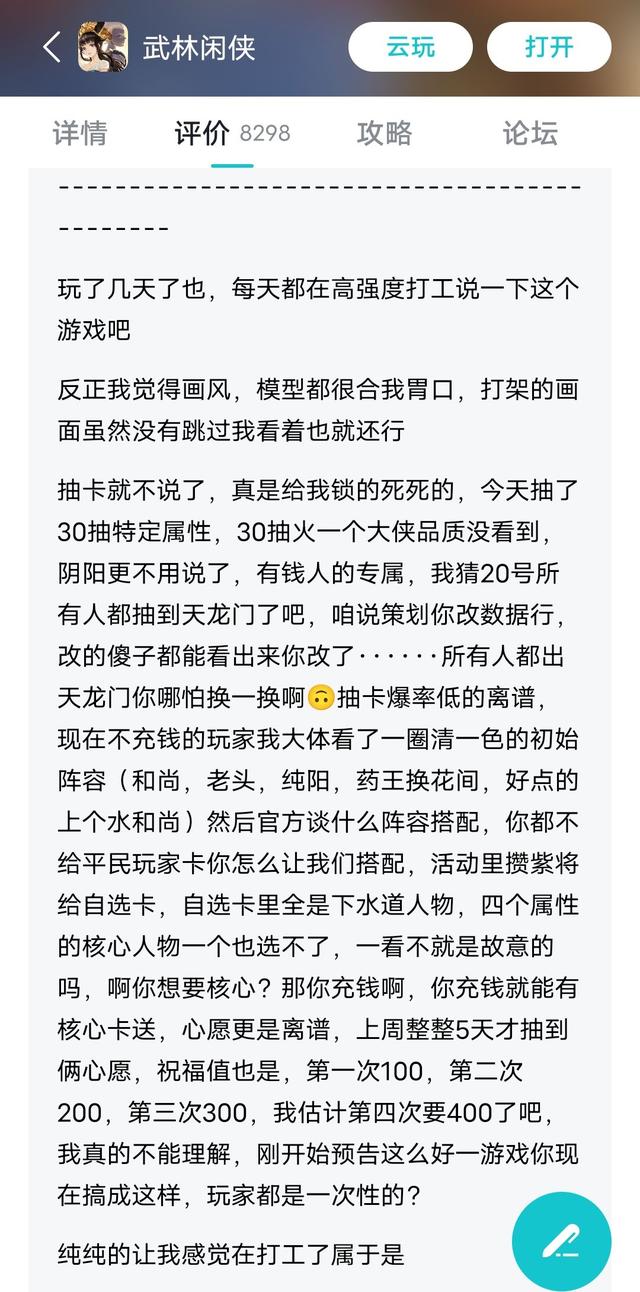Switch to the 详情 tab
This screenshot has height=1292, width=640.
click(80, 133)
